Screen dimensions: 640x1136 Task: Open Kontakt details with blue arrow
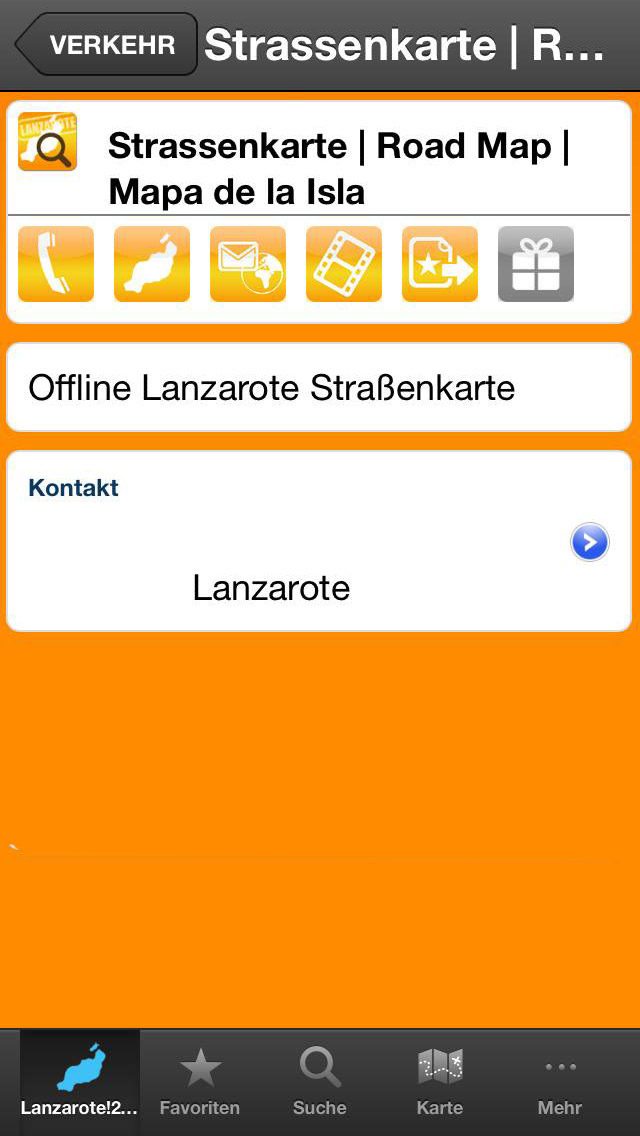coord(589,543)
